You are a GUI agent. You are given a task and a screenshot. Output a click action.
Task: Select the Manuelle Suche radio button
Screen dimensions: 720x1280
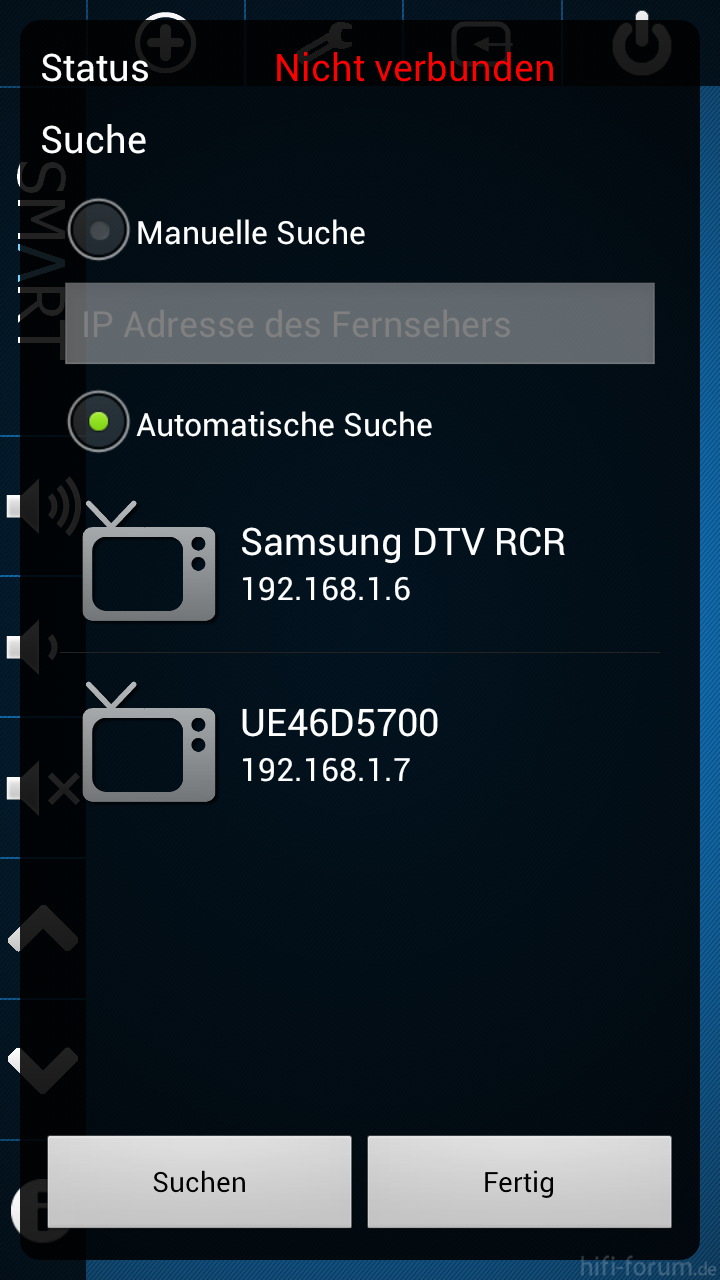[98, 231]
